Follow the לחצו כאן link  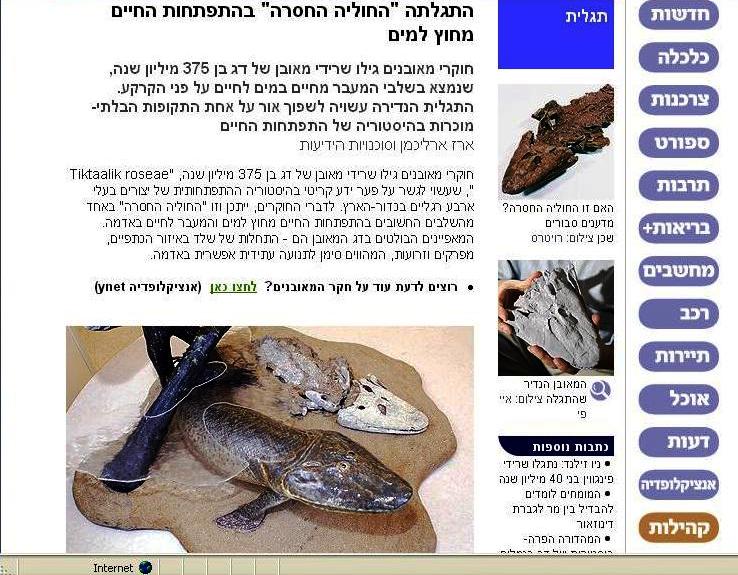[x=233, y=287]
